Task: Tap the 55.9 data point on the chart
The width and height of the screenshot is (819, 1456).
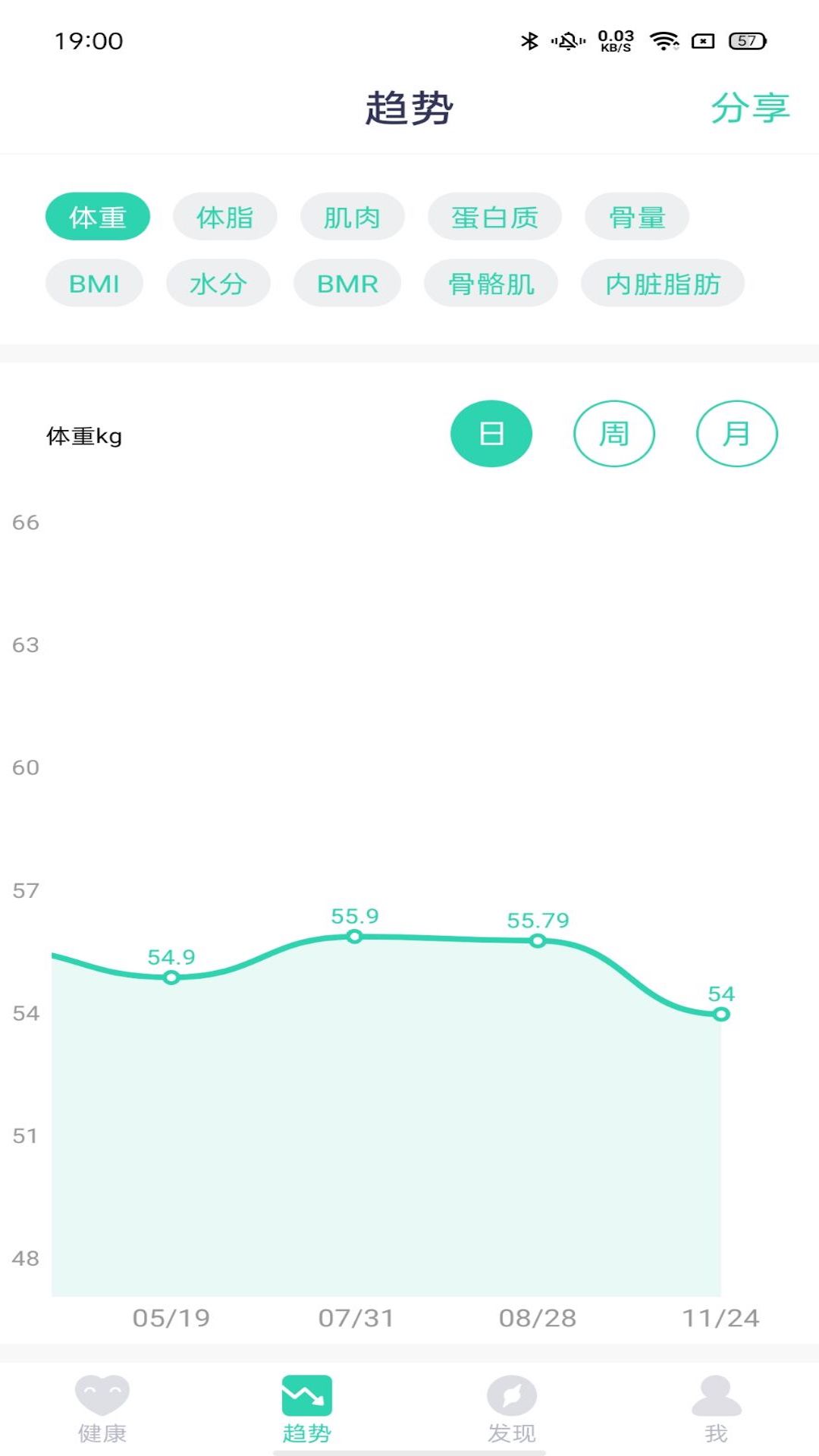Action: pyautogui.click(x=353, y=938)
